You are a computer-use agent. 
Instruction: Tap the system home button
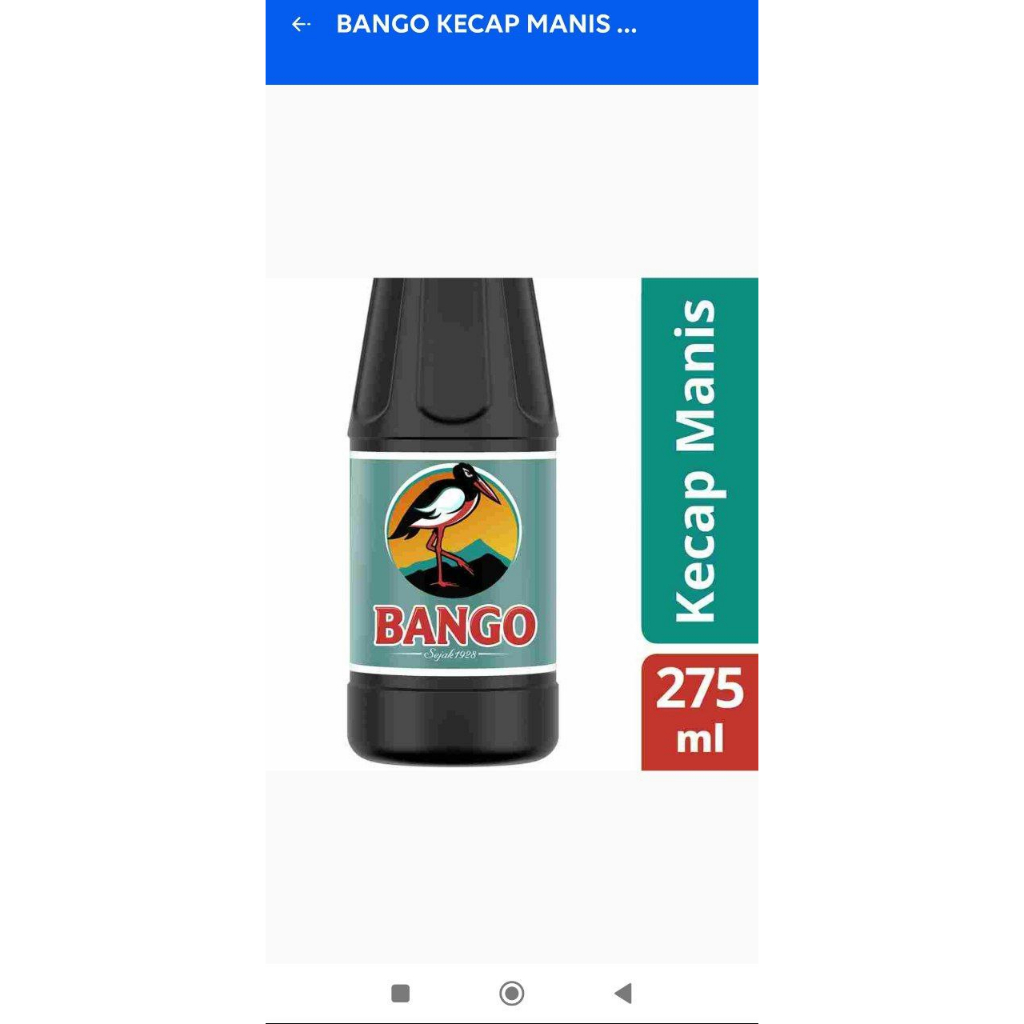click(511, 993)
